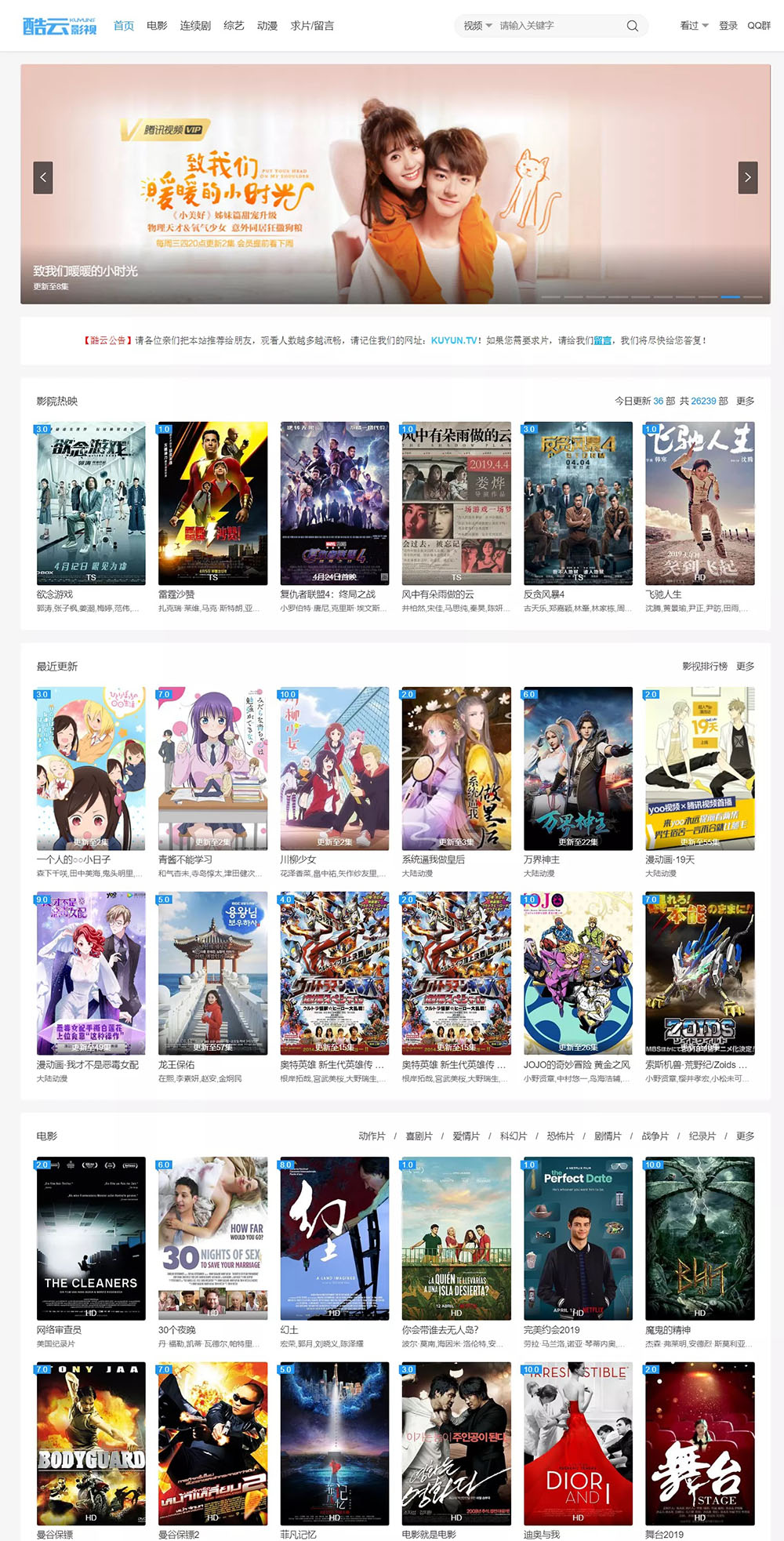Tap the search magnifier icon

(x=632, y=26)
